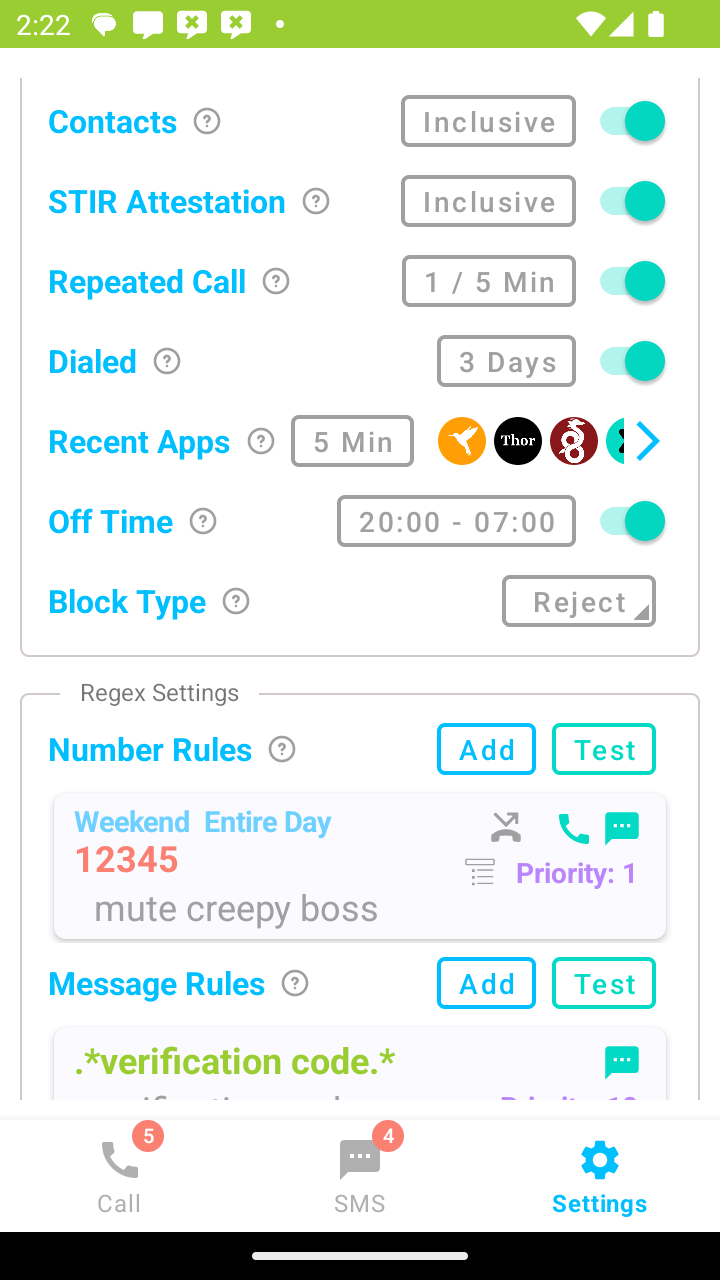Toggle off the Dialed filter

coord(632,361)
